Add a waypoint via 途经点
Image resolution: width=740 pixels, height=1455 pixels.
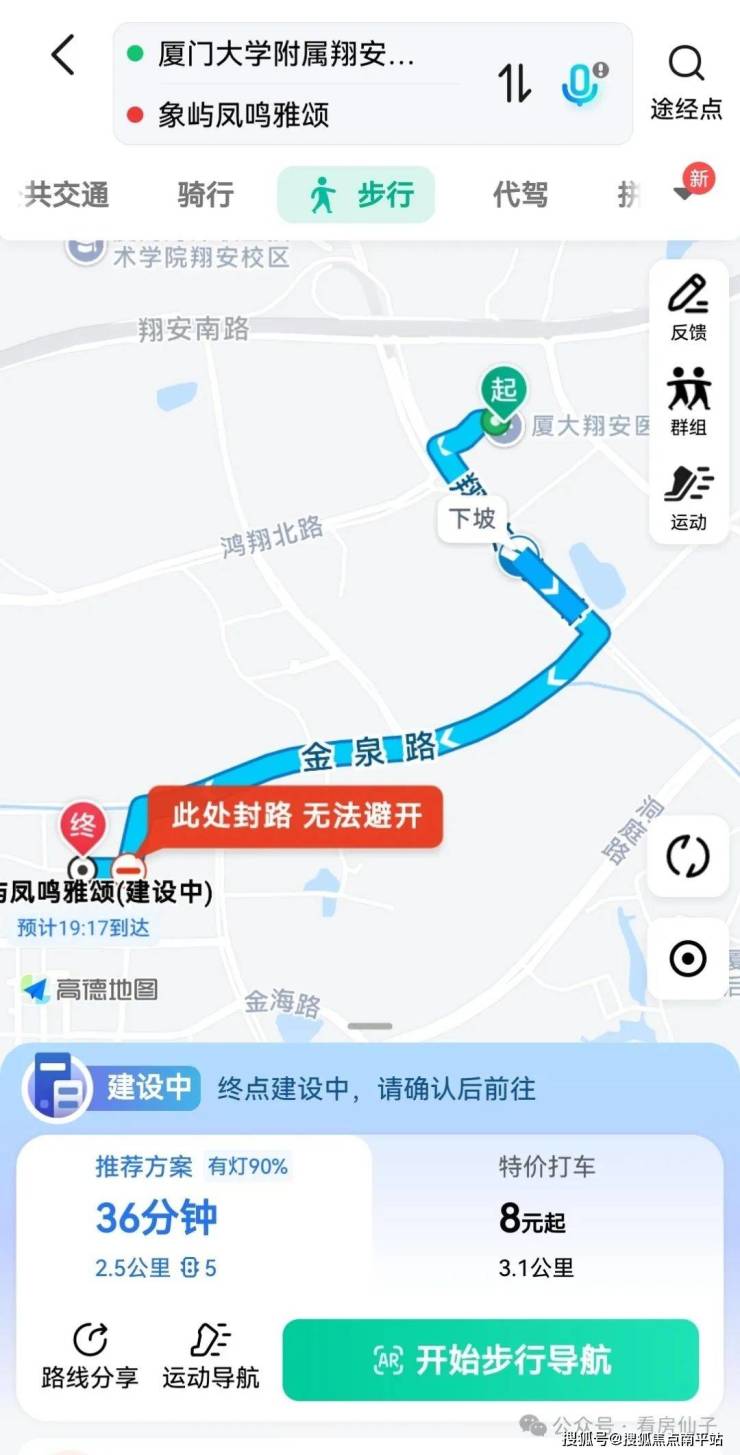[x=686, y=83]
